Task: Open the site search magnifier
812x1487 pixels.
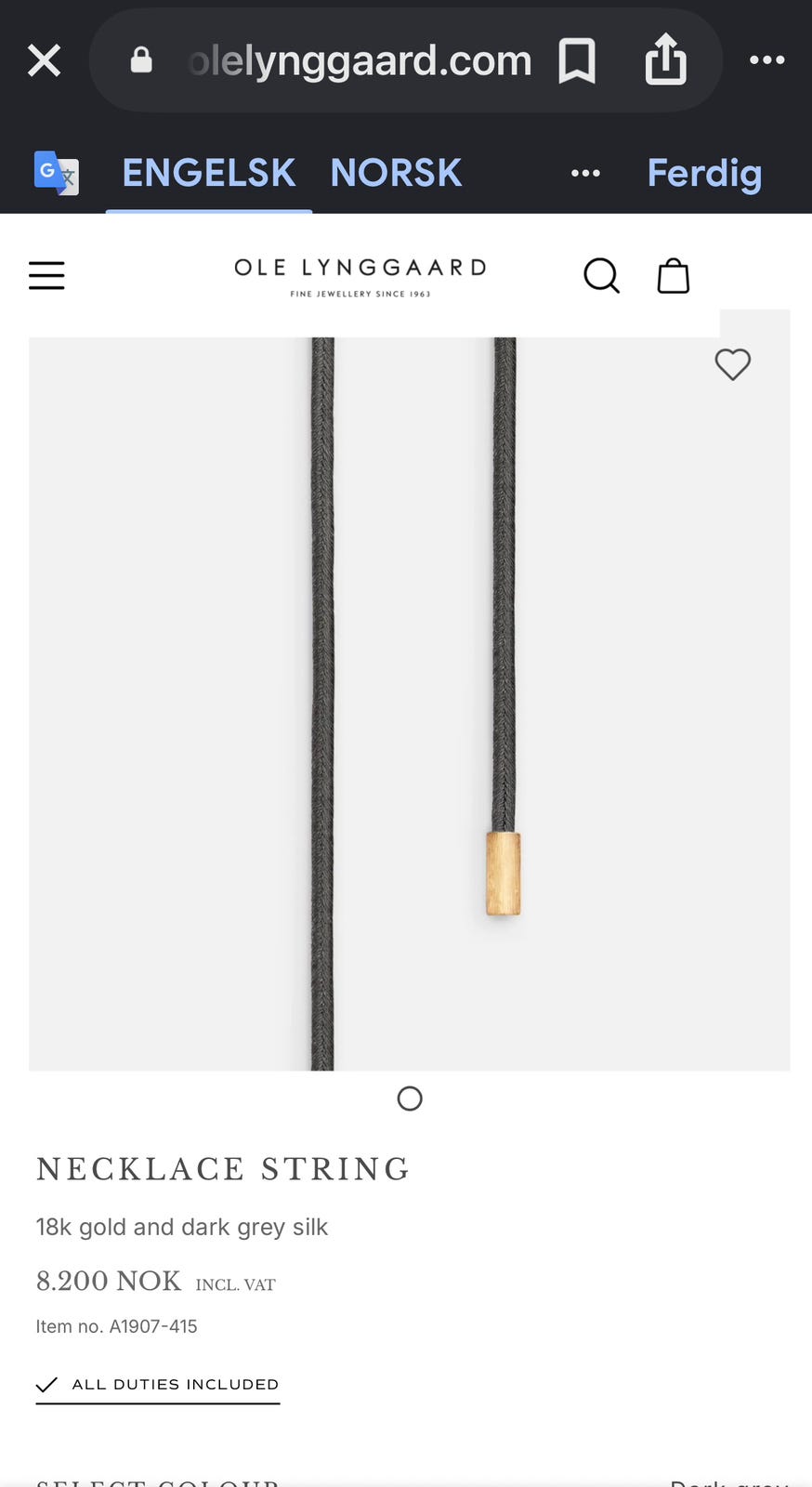Action: pos(601,275)
